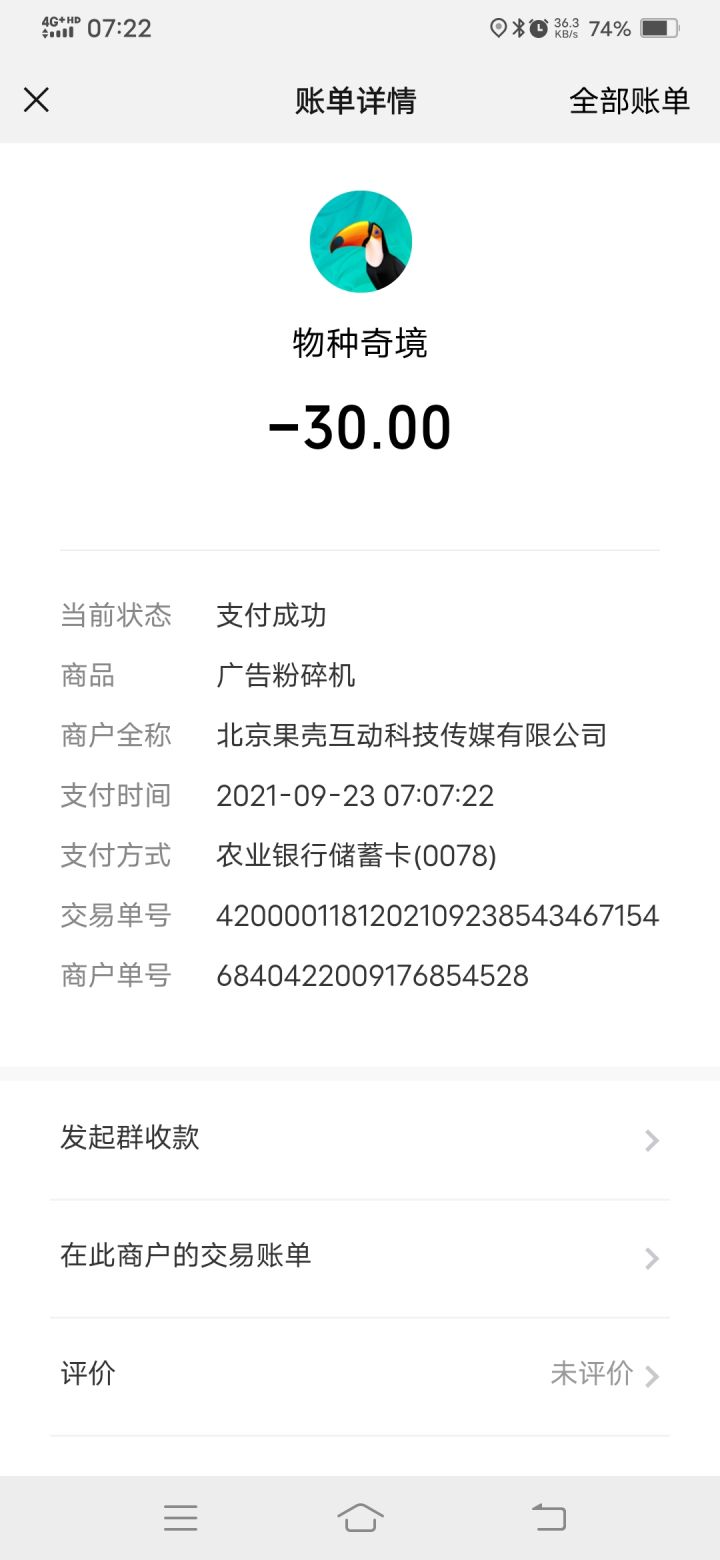The height and width of the screenshot is (1560, 720).
Task: Tap the system back button
Action: (x=548, y=1517)
